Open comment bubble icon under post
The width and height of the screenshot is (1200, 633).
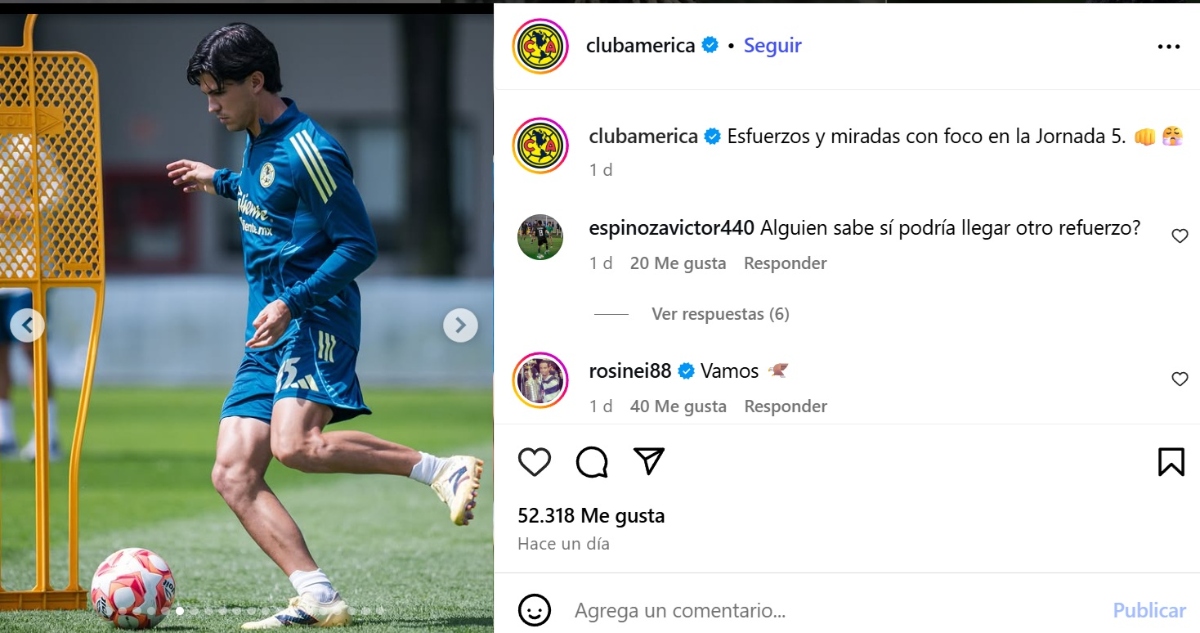tap(592, 461)
